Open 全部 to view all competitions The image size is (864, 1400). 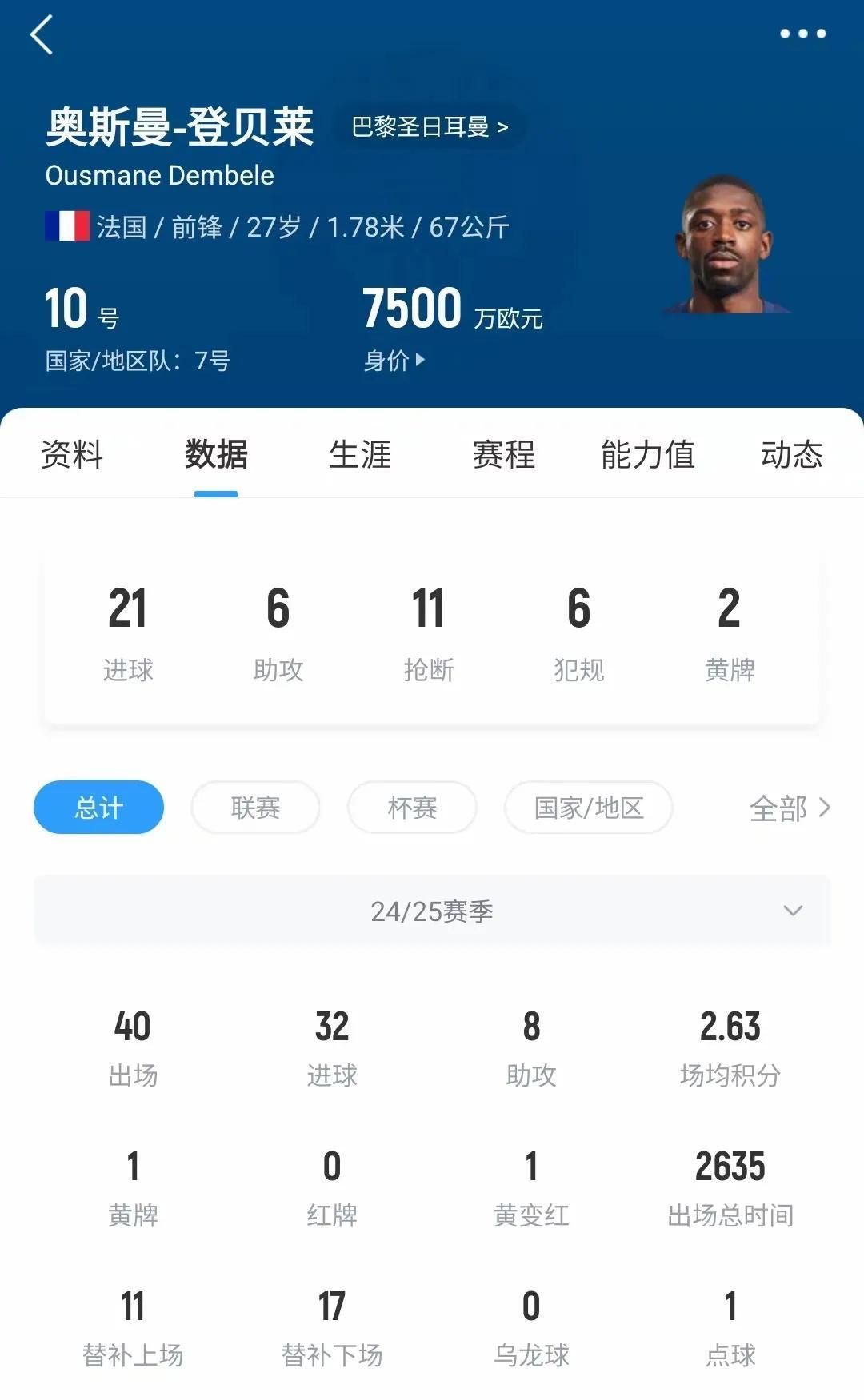(x=788, y=808)
